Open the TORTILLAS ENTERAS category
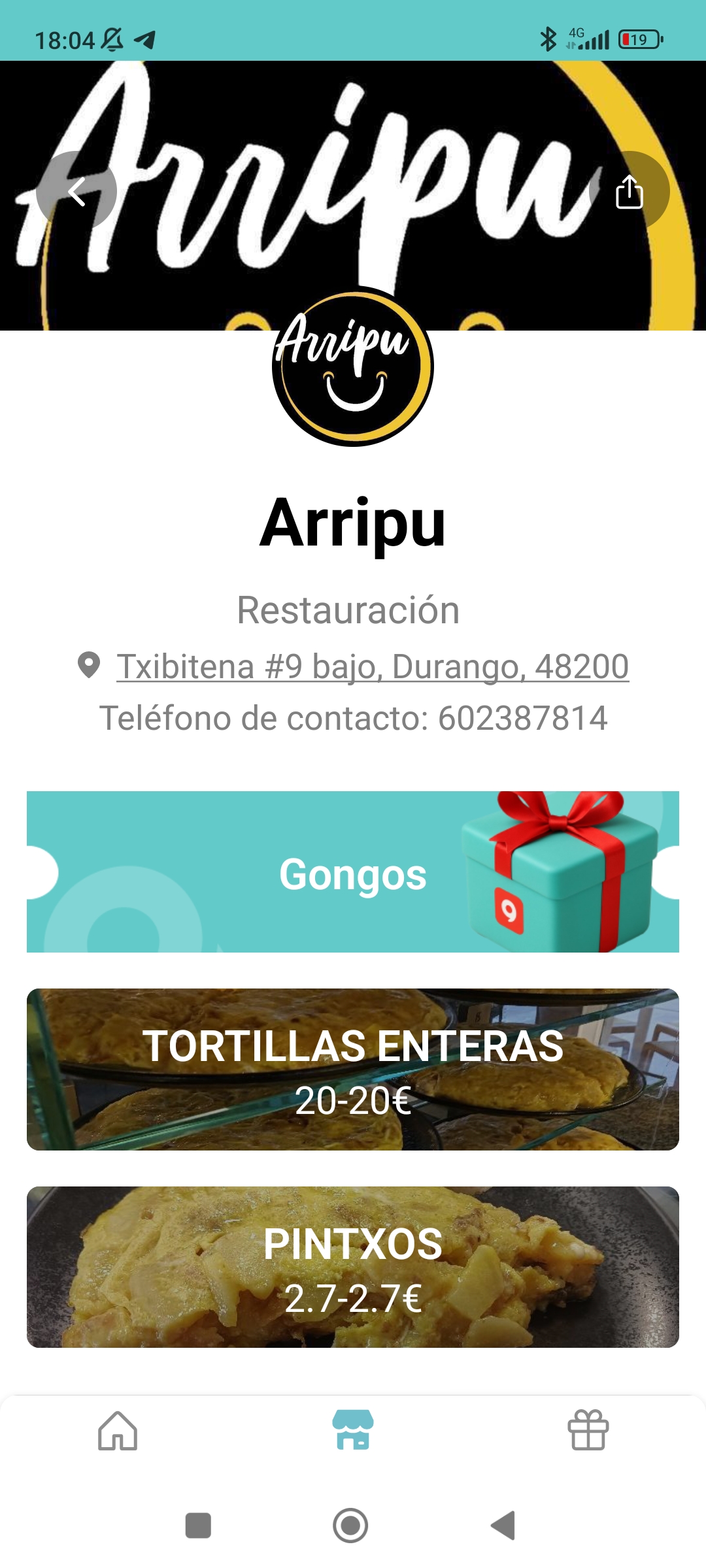The height and width of the screenshot is (1568, 706). coord(353,1070)
